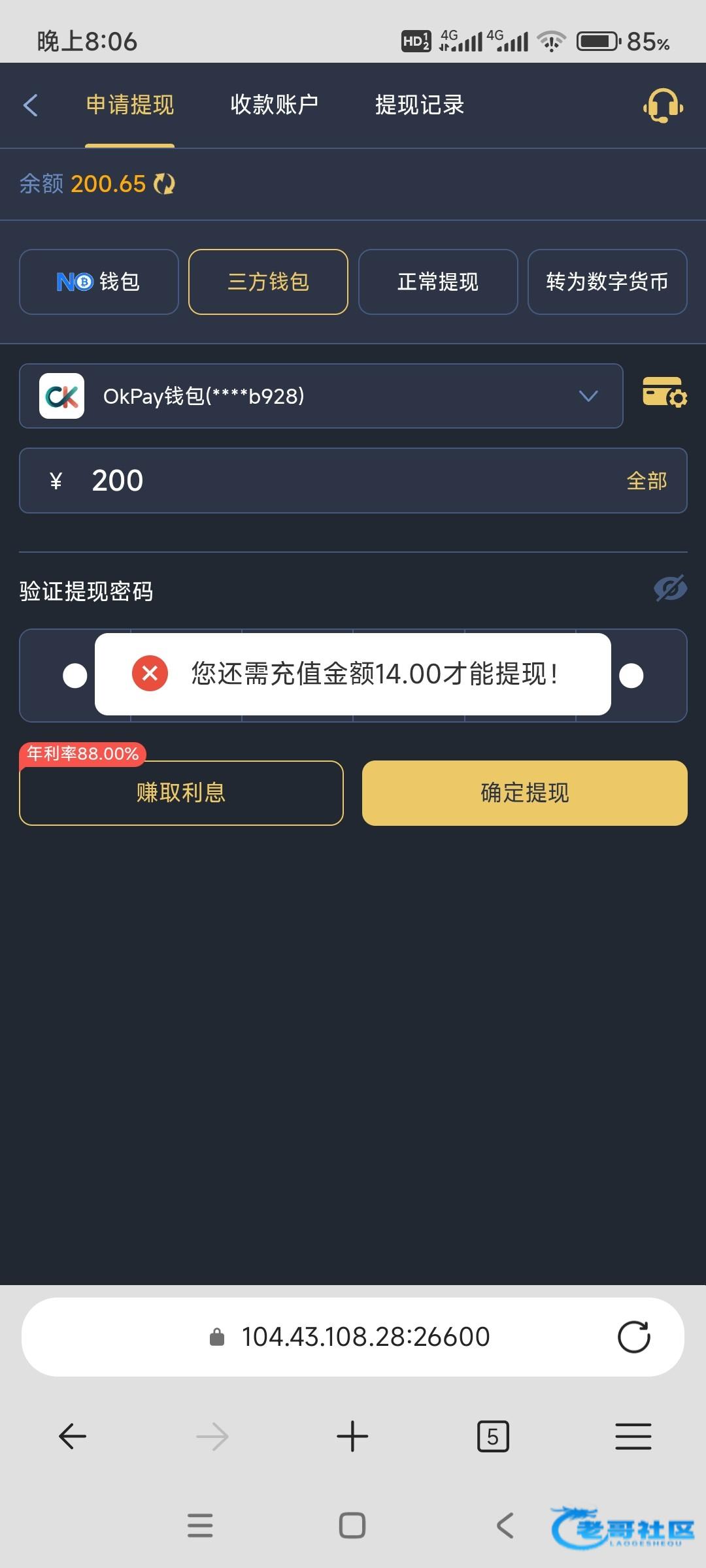Expand the OkPay钱包 account dropdown
The image size is (706, 1568).
coord(321,396)
